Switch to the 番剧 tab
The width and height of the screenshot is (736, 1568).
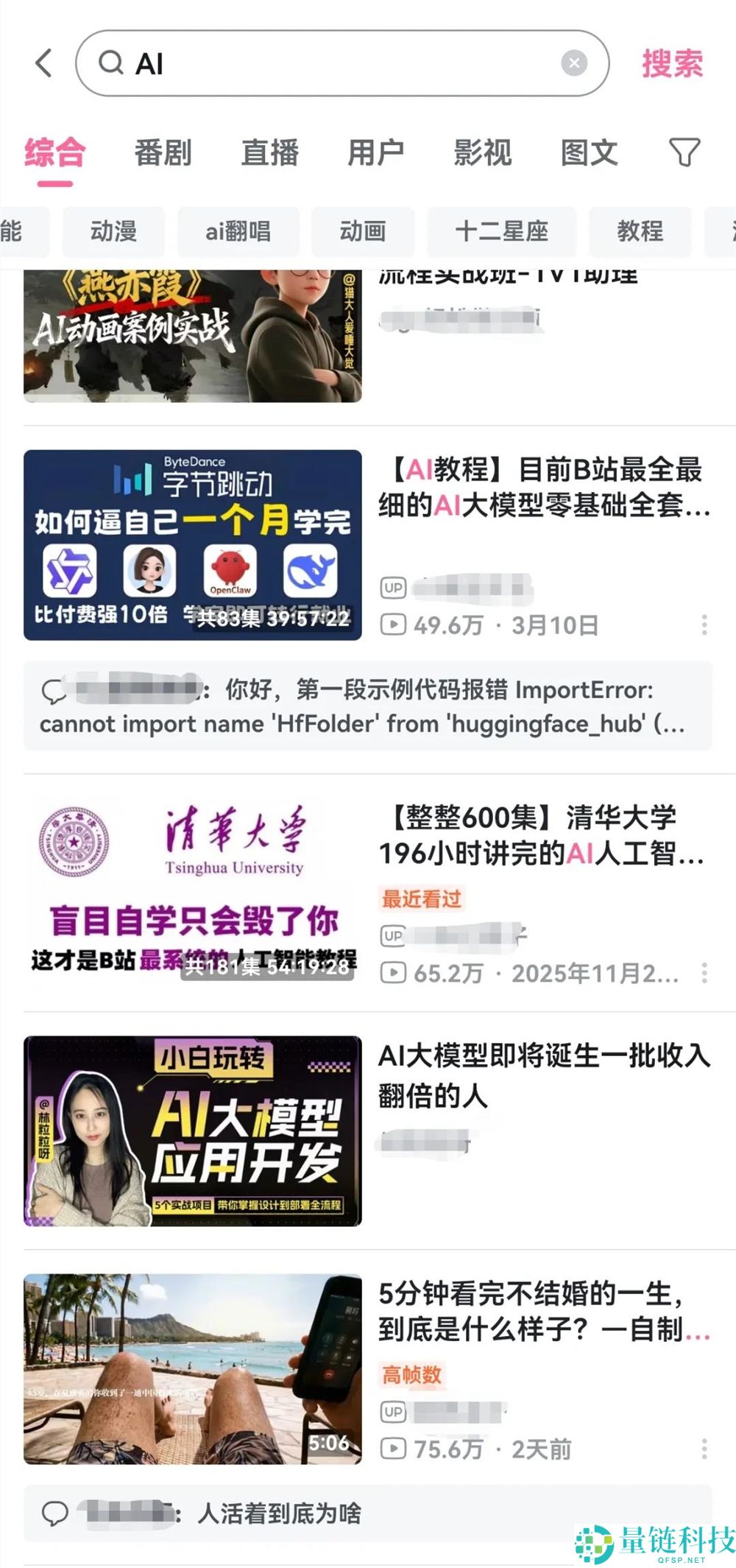tap(163, 152)
